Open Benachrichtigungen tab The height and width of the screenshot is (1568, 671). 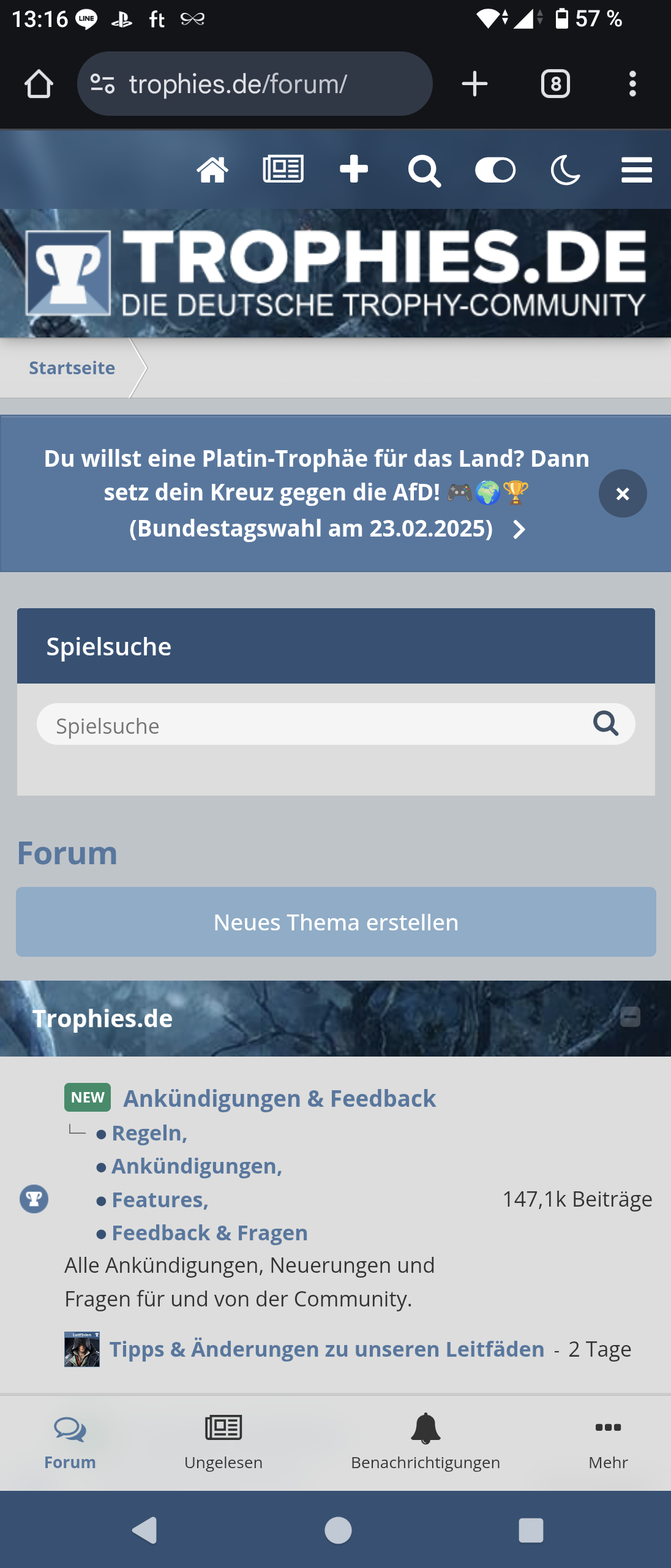click(x=425, y=1442)
